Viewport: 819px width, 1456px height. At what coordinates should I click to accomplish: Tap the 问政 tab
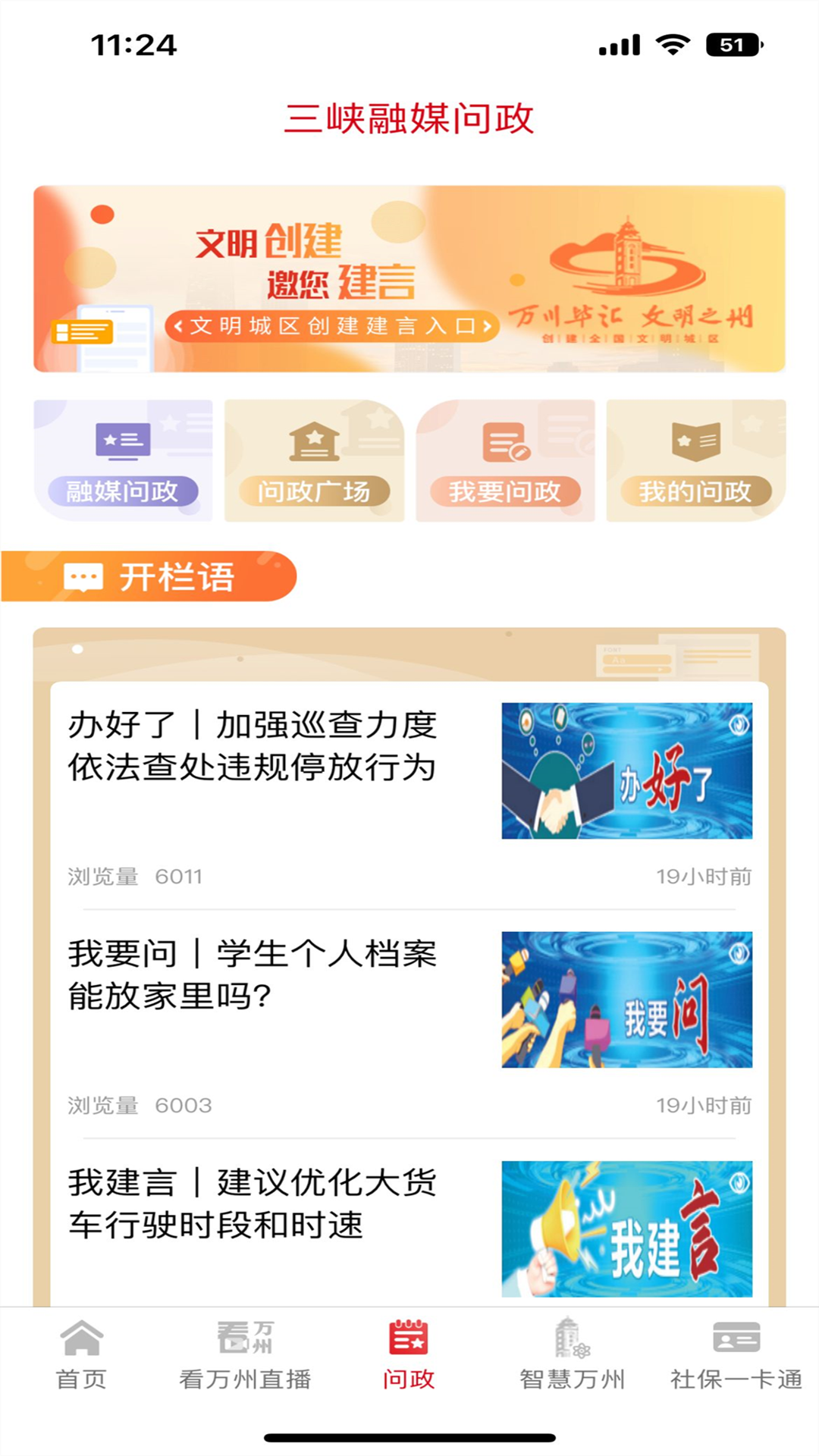click(409, 1356)
